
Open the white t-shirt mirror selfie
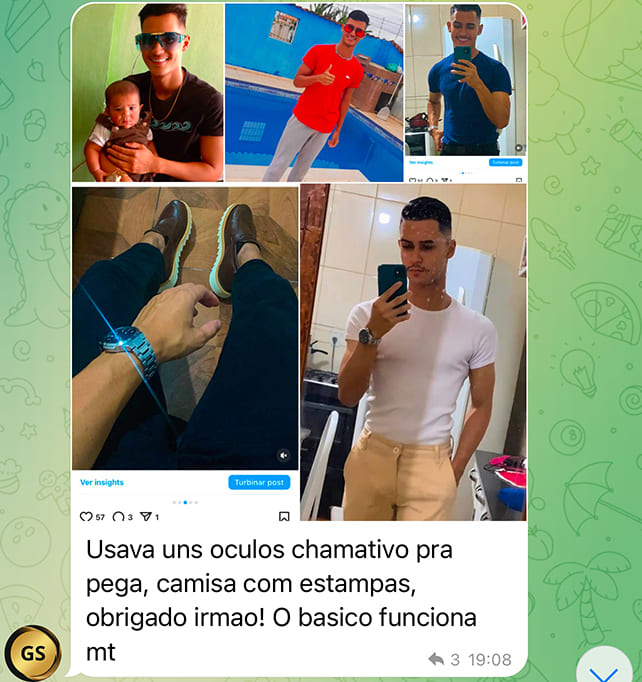click(413, 352)
